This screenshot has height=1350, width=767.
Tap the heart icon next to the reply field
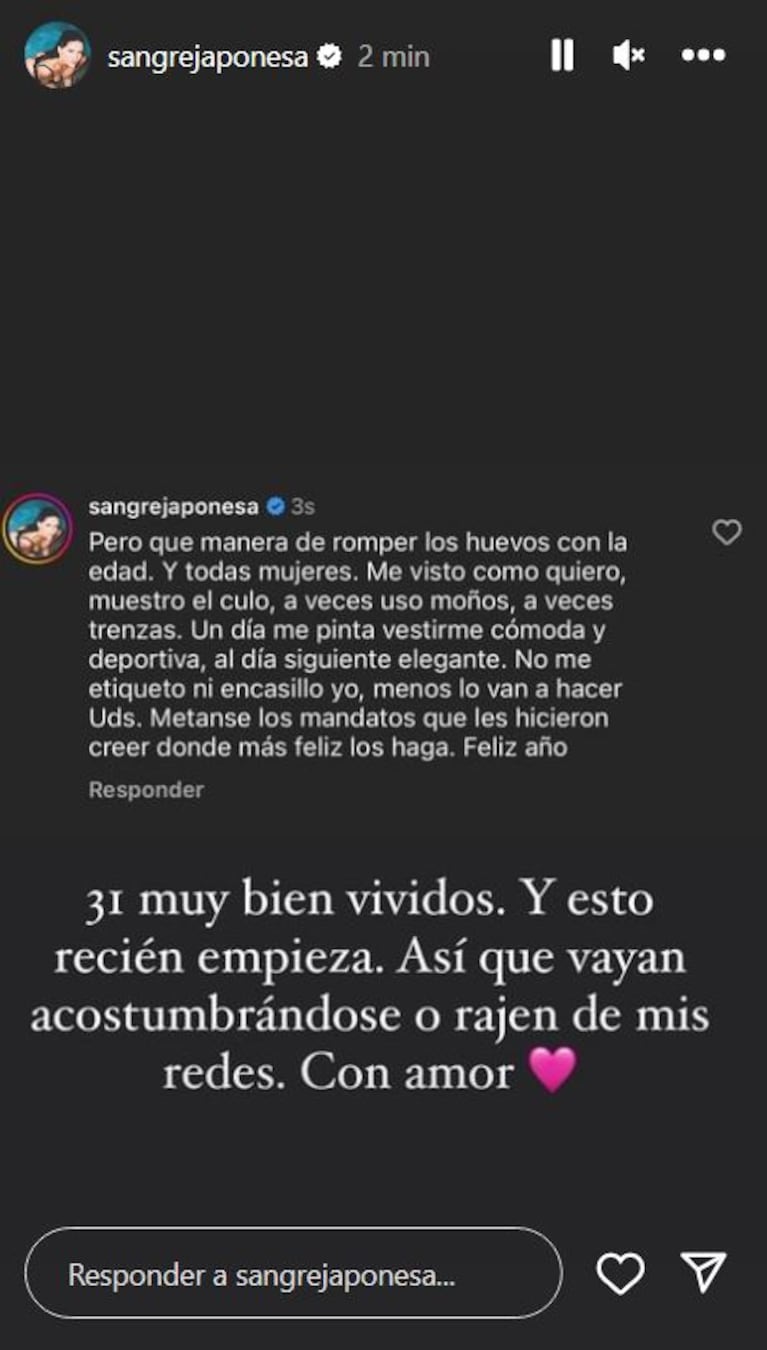[x=620, y=1273]
